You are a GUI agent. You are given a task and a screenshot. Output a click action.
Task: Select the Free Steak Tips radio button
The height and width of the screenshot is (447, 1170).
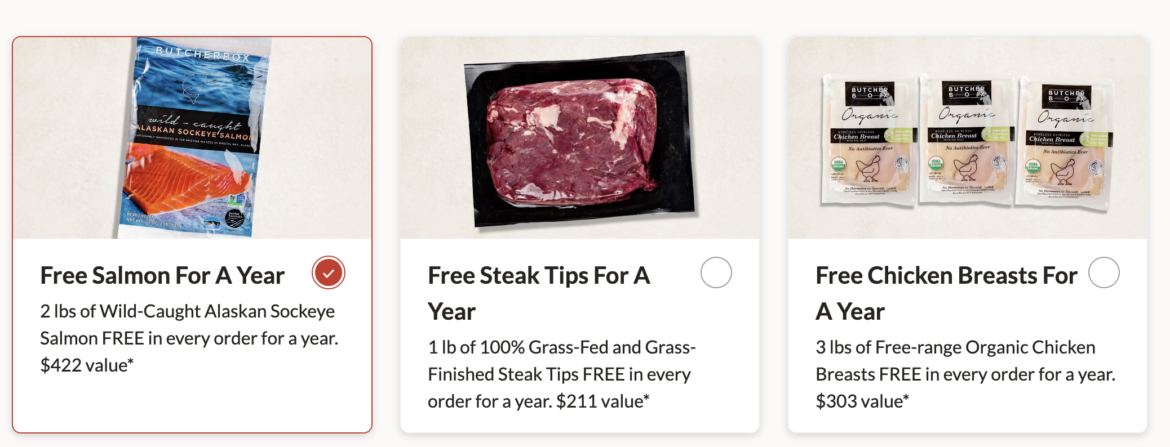coord(716,272)
